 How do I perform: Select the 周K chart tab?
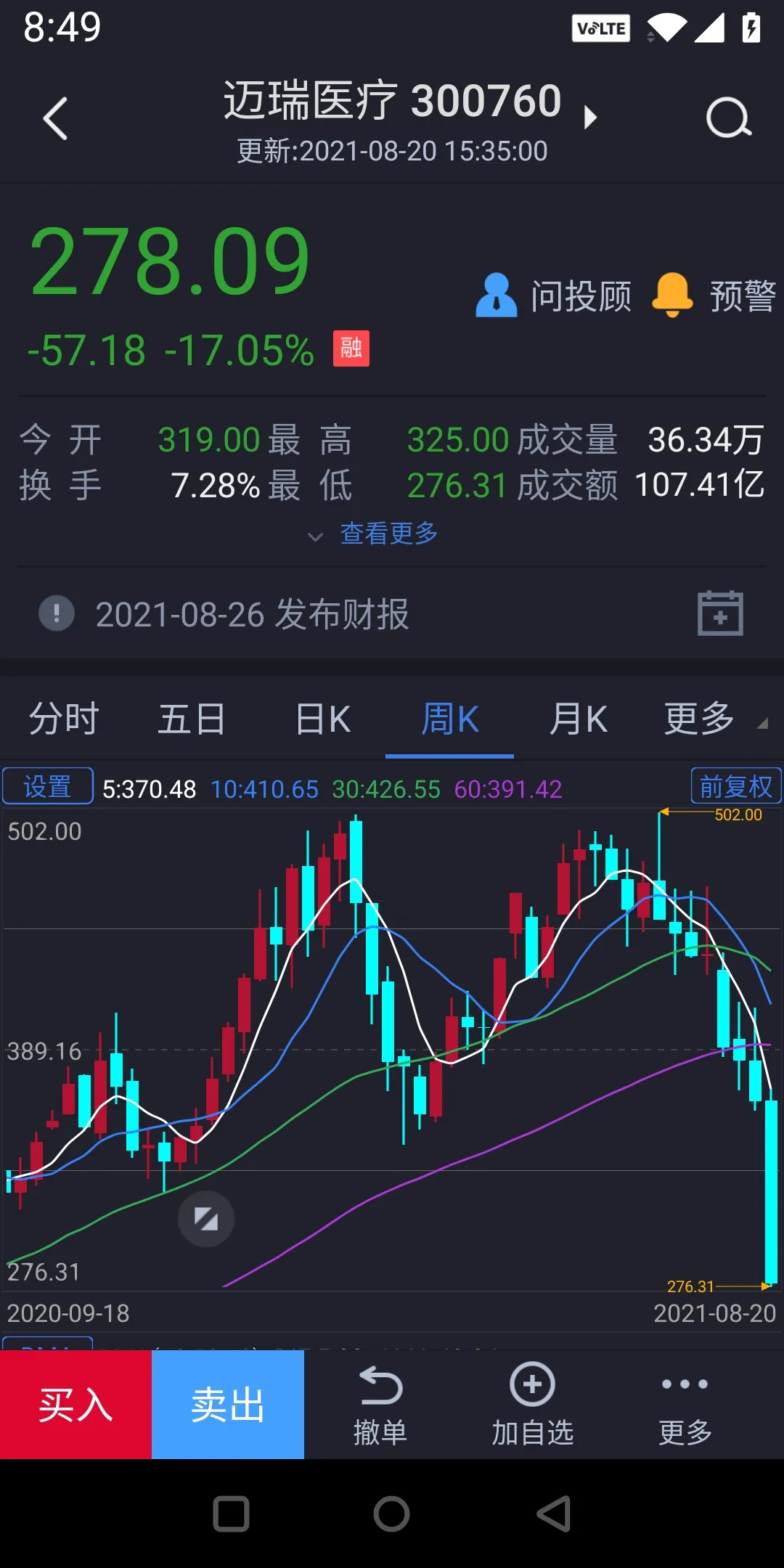pos(450,719)
